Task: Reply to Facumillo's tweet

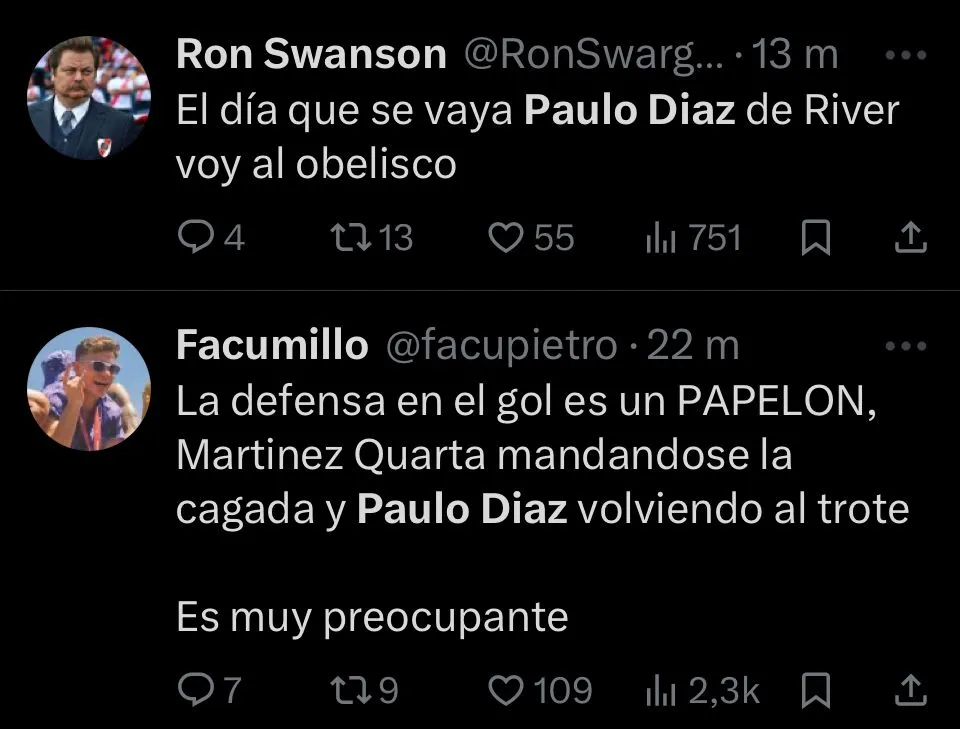Action: click(x=193, y=690)
